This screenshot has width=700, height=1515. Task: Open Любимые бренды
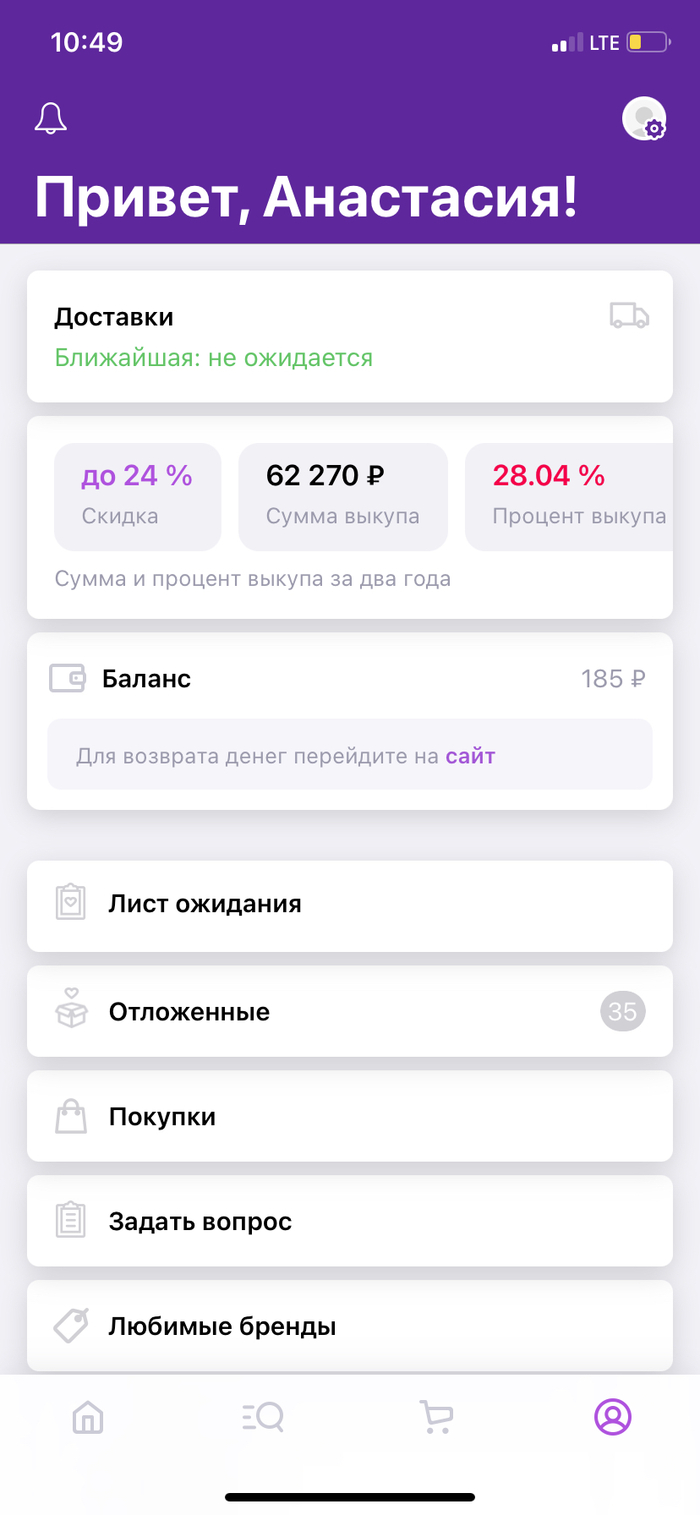click(349, 1327)
